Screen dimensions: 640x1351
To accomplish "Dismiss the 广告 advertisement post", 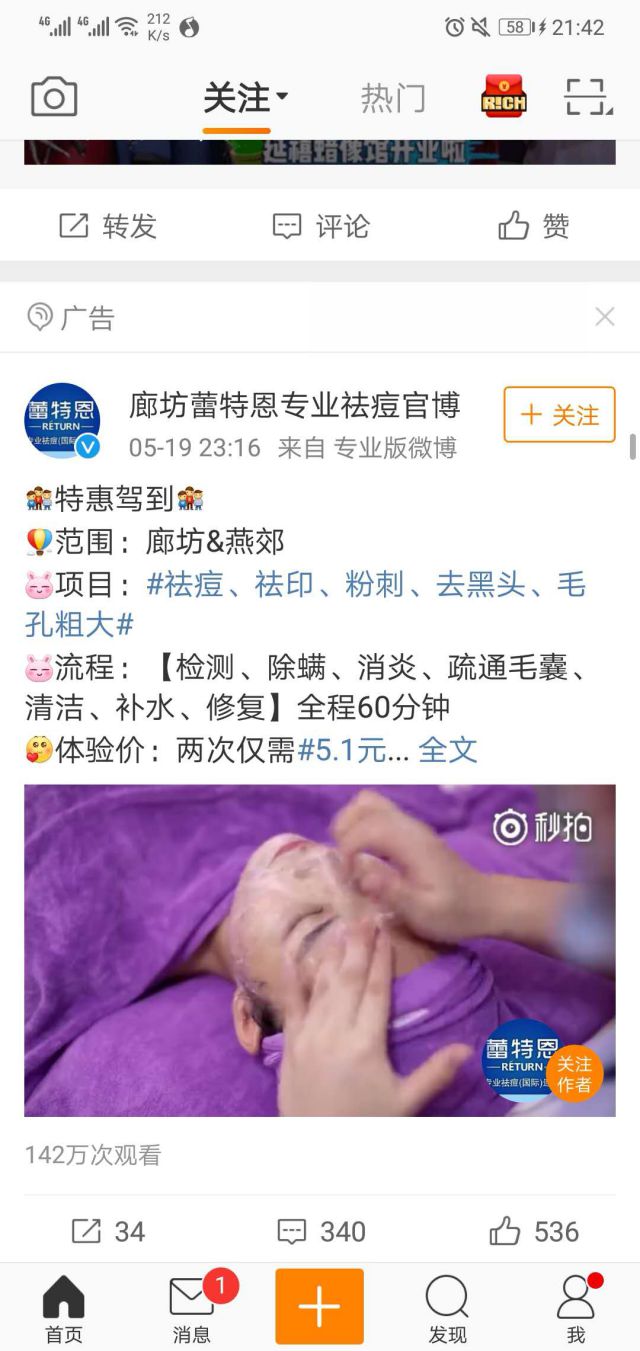I will (x=604, y=317).
